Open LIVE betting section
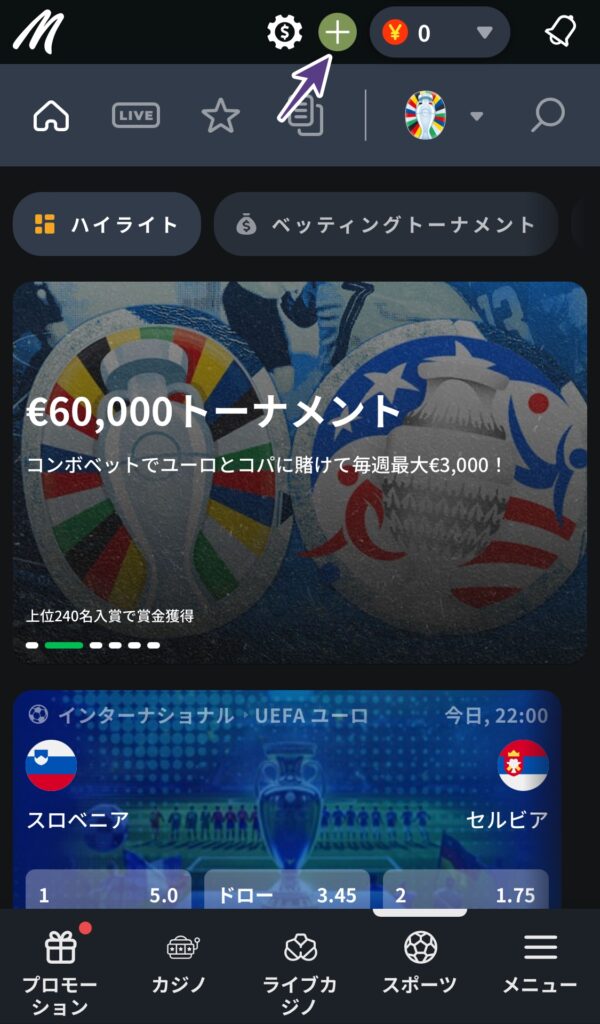Viewport: 600px width, 1024px height. click(x=136, y=116)
